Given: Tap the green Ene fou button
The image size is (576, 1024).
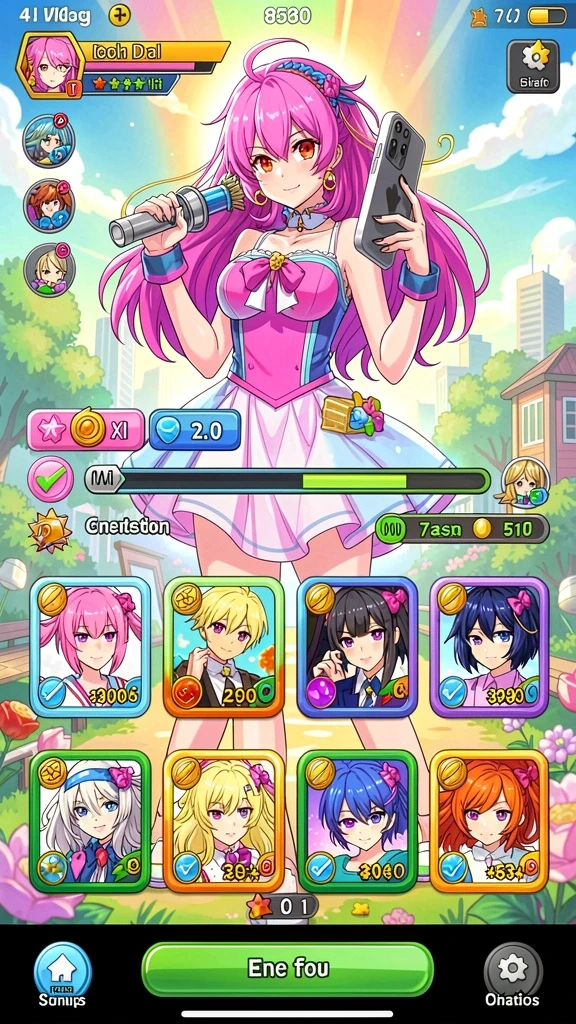Looking at the screenshot, I should point(288,968).
